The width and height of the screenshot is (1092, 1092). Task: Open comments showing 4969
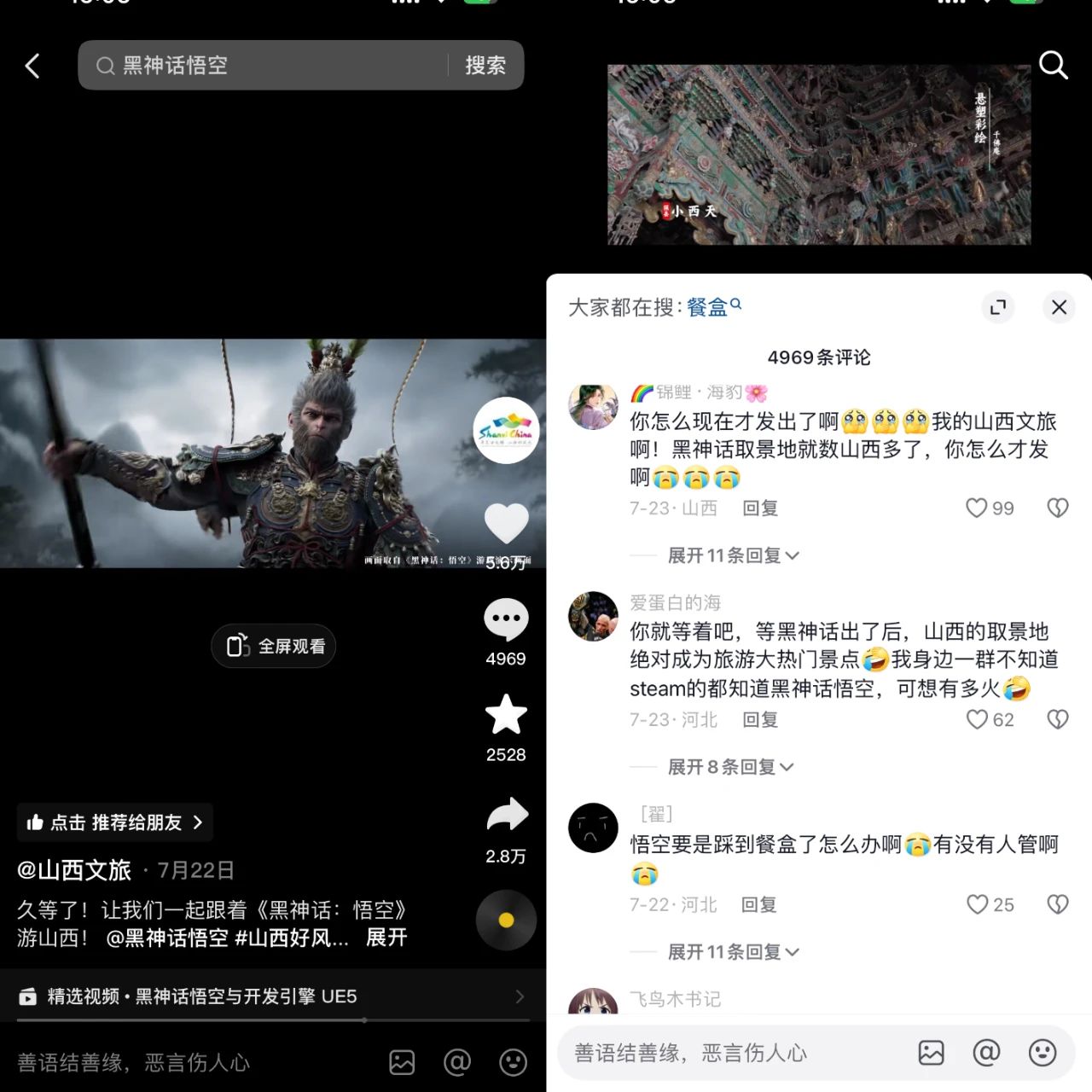[506, 621]
